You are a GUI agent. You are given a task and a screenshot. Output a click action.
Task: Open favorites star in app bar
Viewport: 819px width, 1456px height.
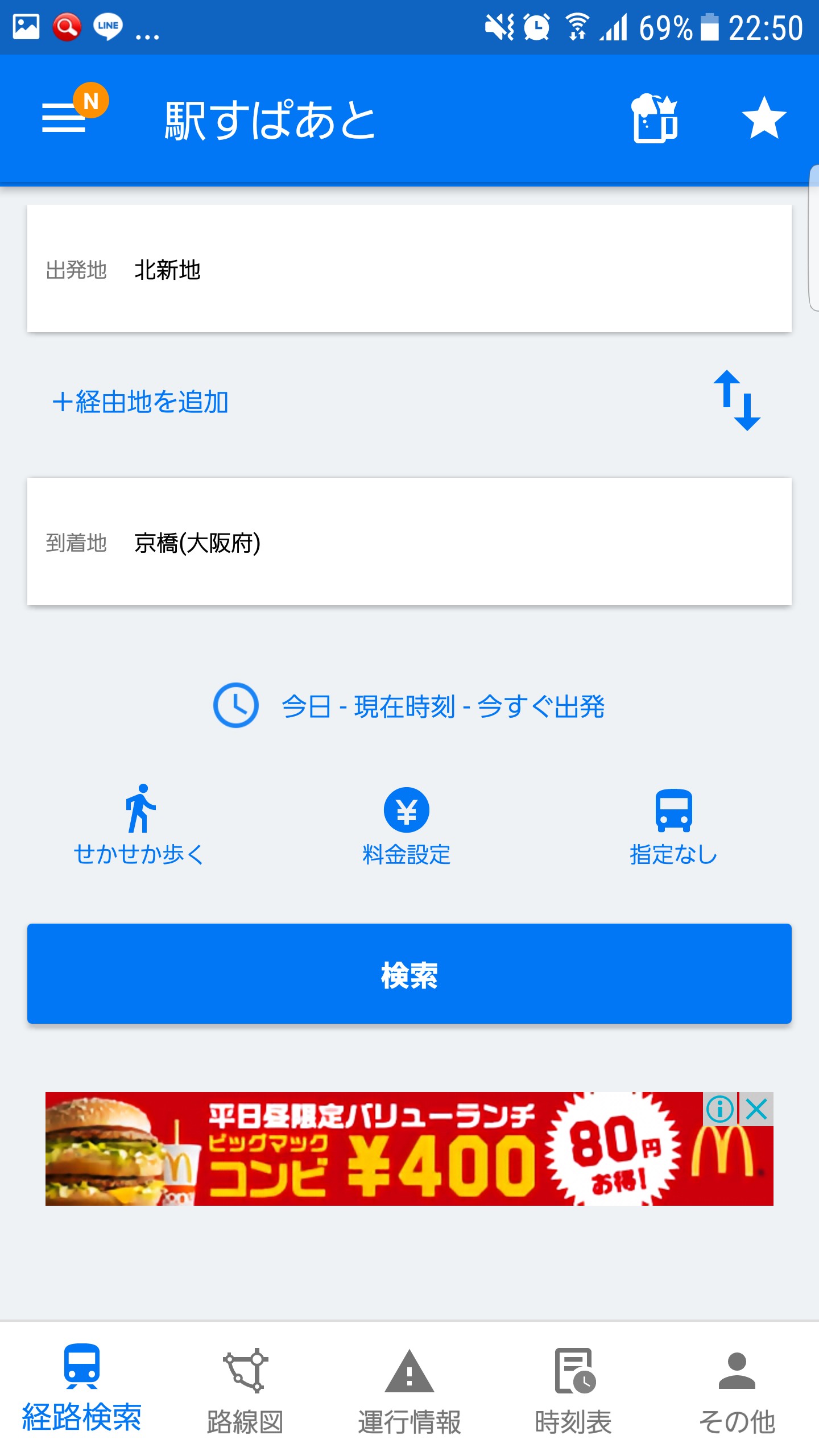coord(764,118)
